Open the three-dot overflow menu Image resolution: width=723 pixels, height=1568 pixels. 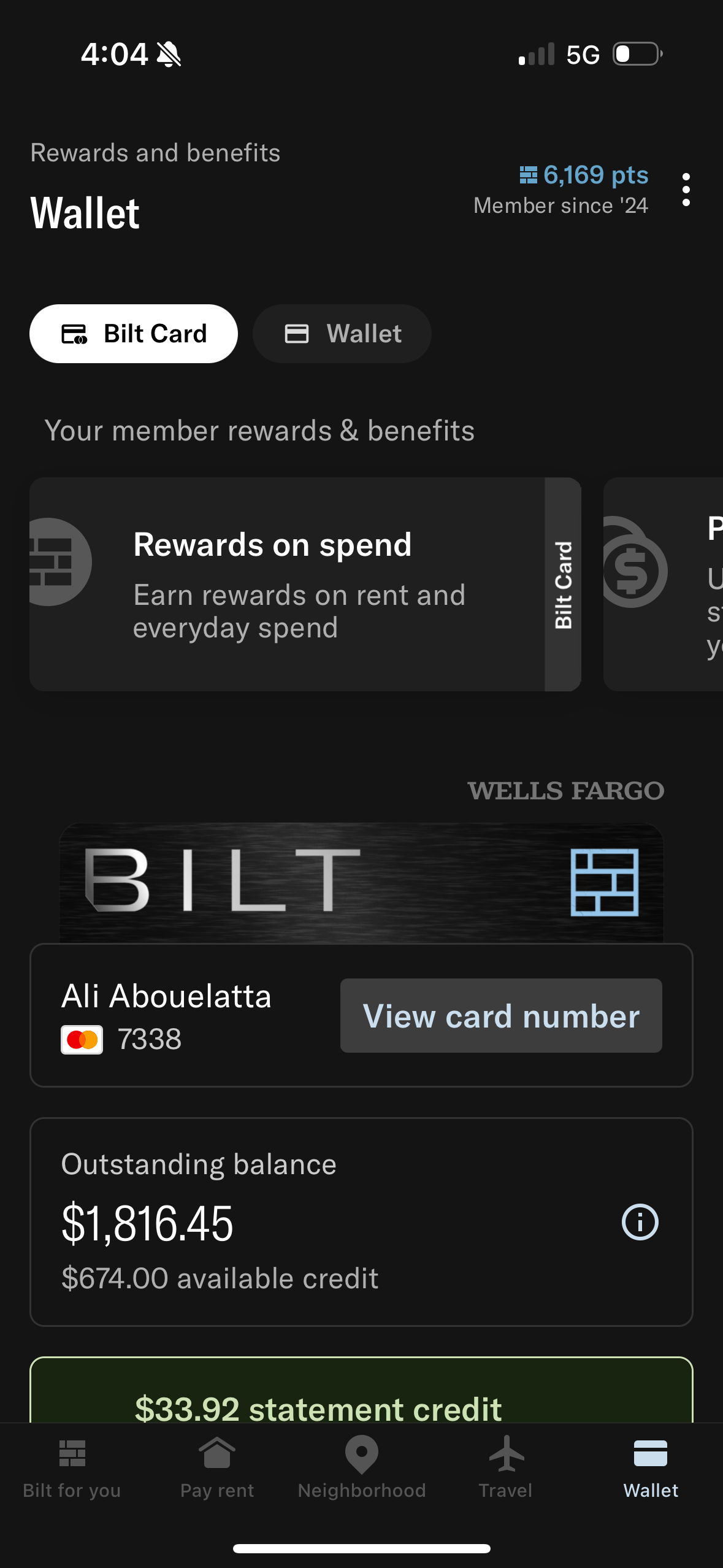(x=686, y=190)
